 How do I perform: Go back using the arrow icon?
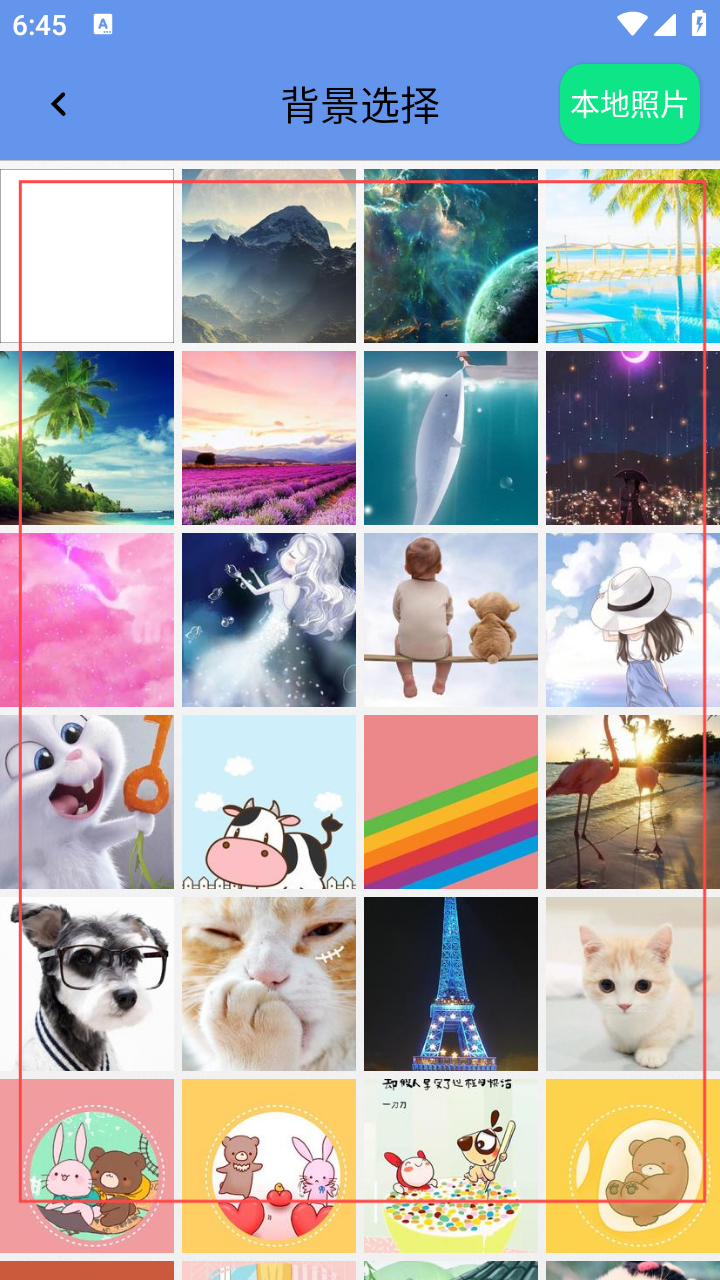tap(59, 104)
